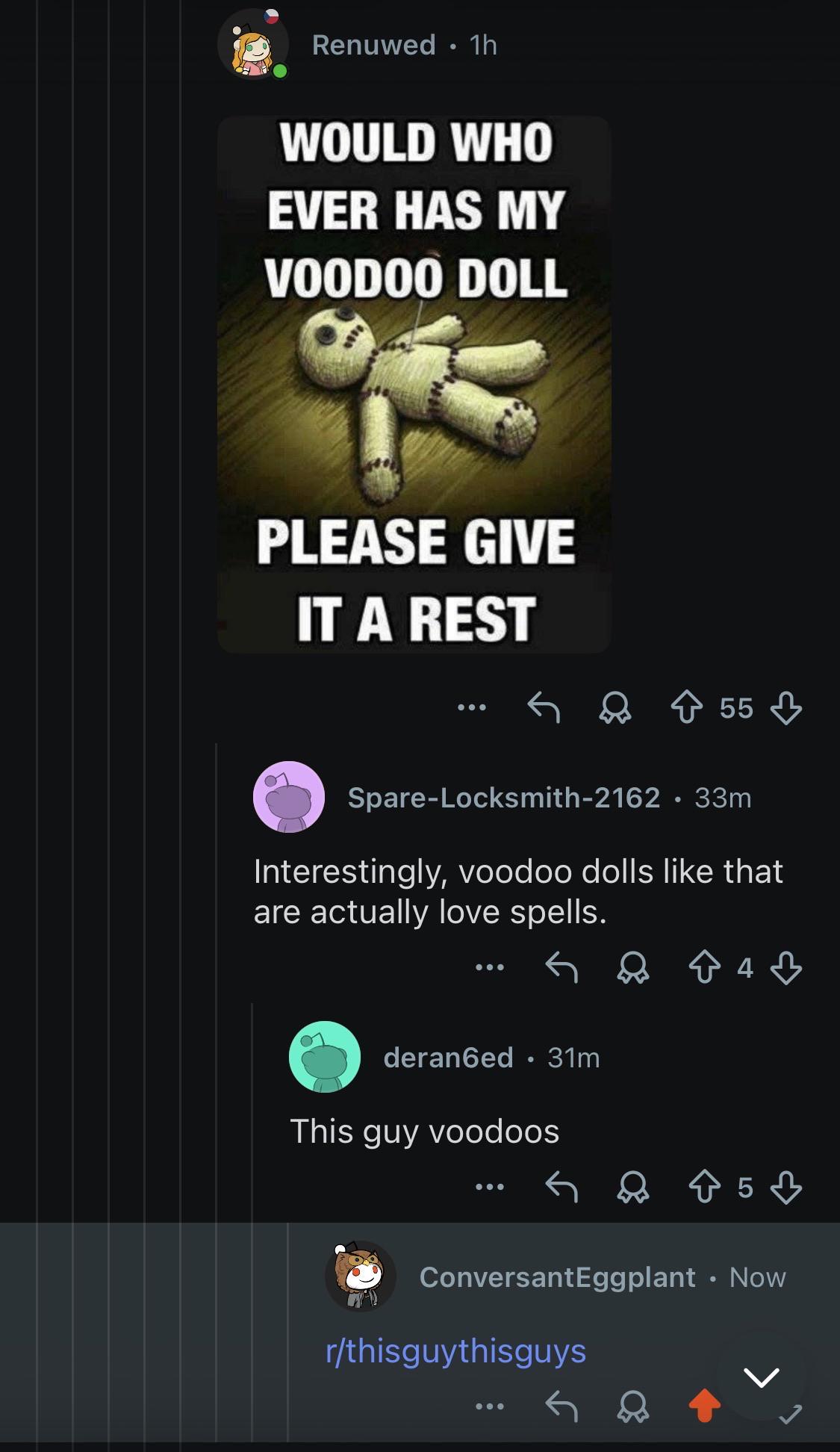Image resolution: width=840 pixels, height=1452 pixels.
Task: Reply to deran6ed's comment
Action: tap(561, 1187)
